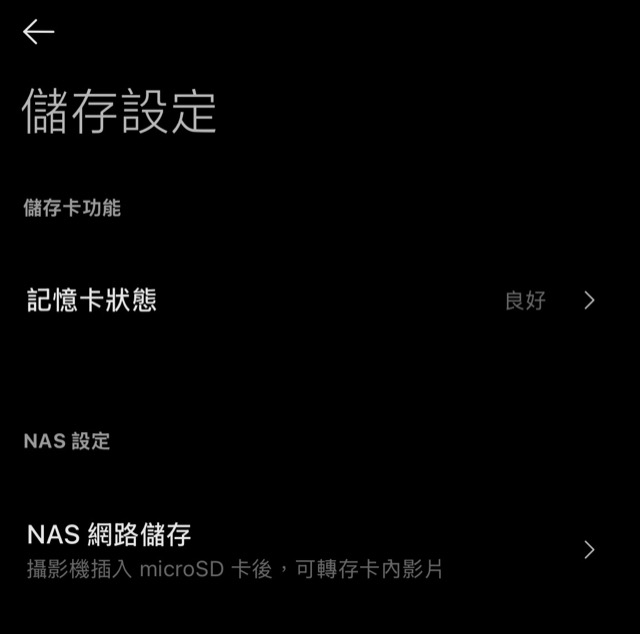Open NAS 網路儲存 (NAS network storage) settings
The image size is (640, 634).
(x=310, y=550)
